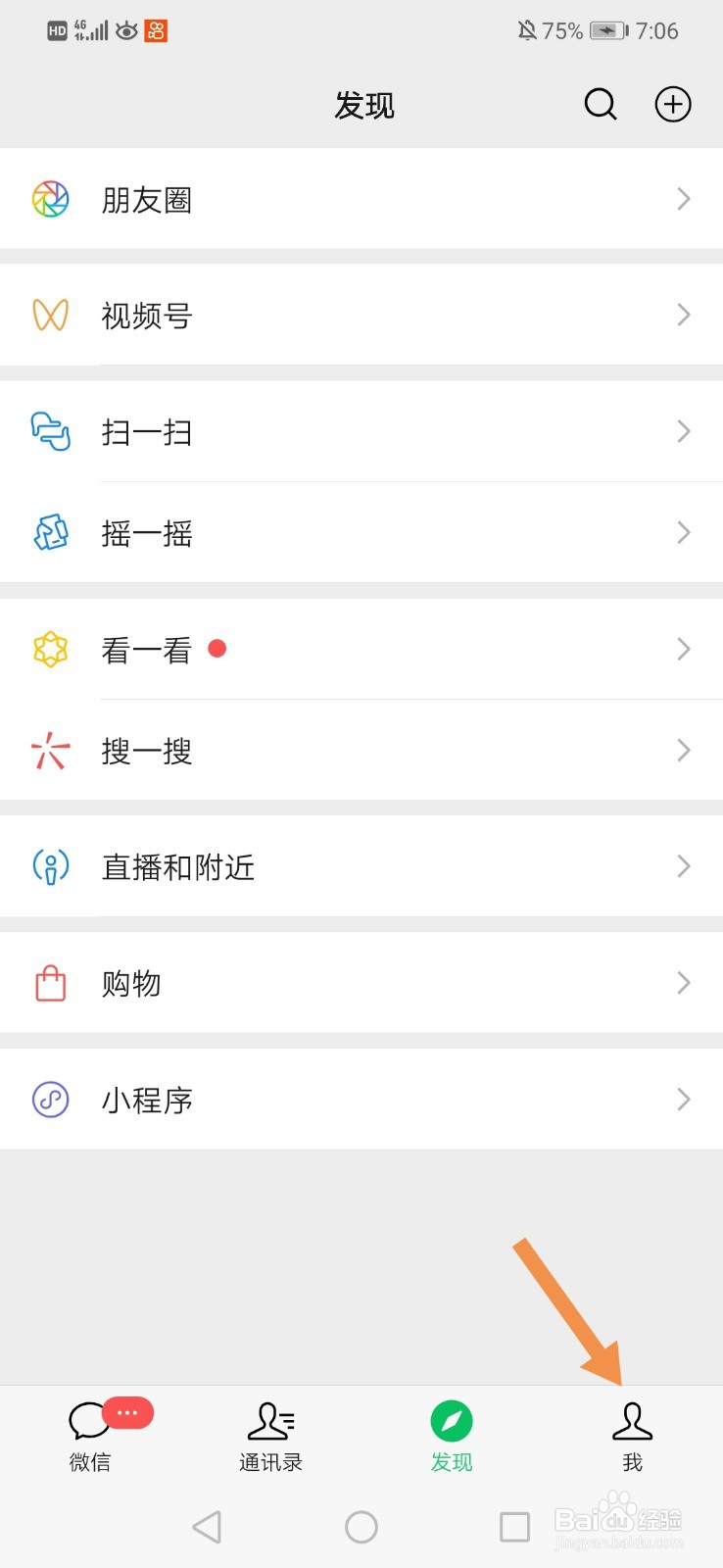
Task: Tap the 摇一摇 Shake icon
Action: coord(50,532)
